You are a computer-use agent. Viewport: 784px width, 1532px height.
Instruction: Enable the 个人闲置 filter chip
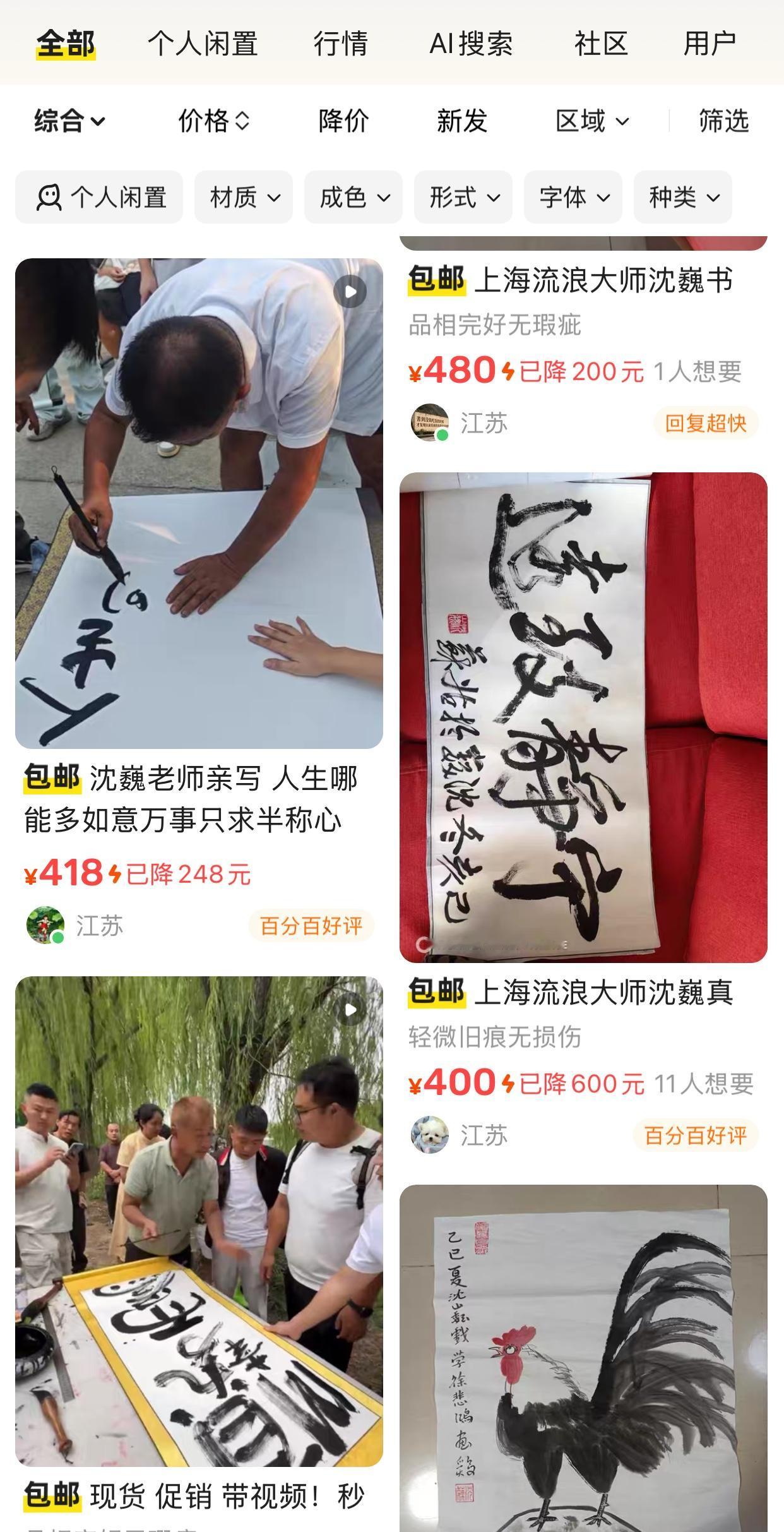[98, 196]
